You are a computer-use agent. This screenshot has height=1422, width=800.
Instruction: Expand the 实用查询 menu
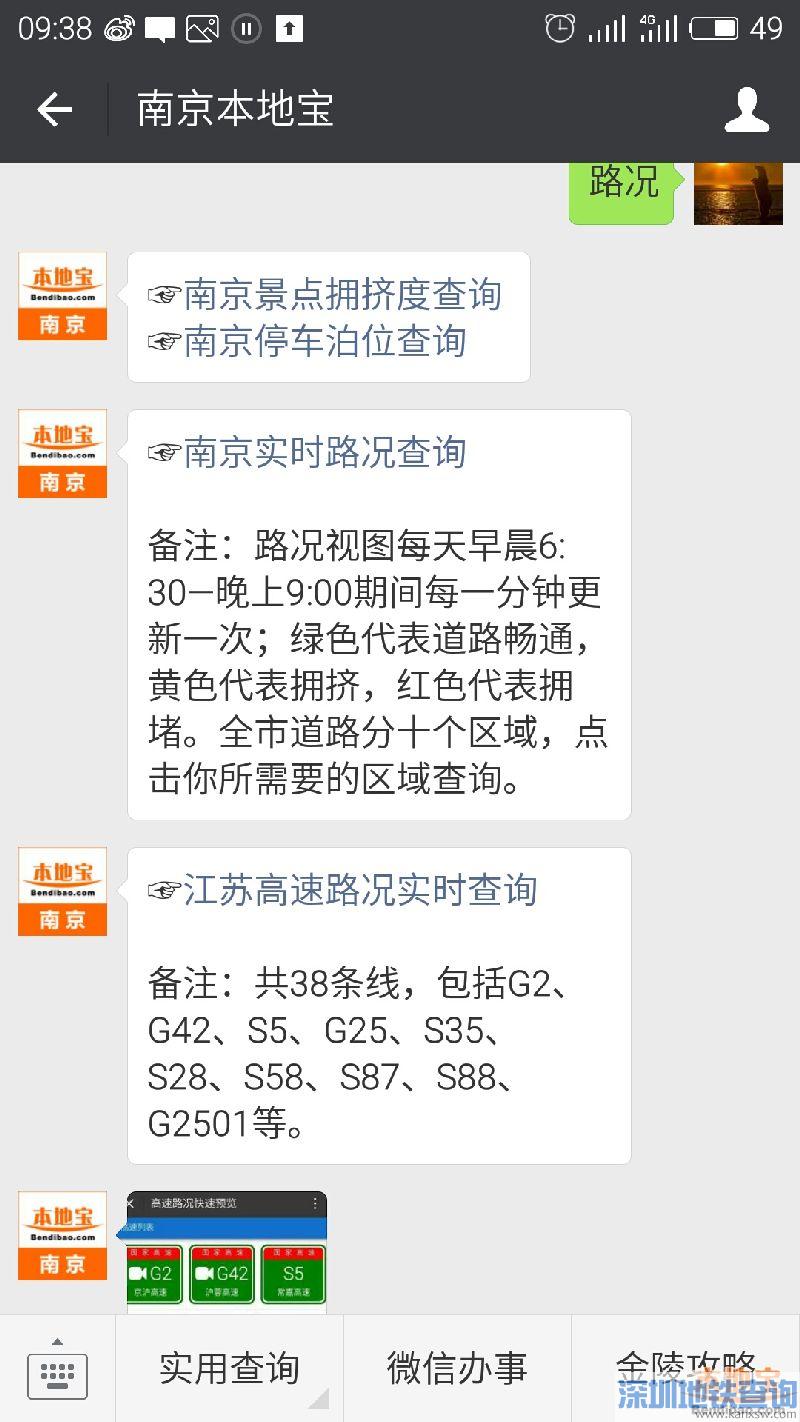(230, 1368)
